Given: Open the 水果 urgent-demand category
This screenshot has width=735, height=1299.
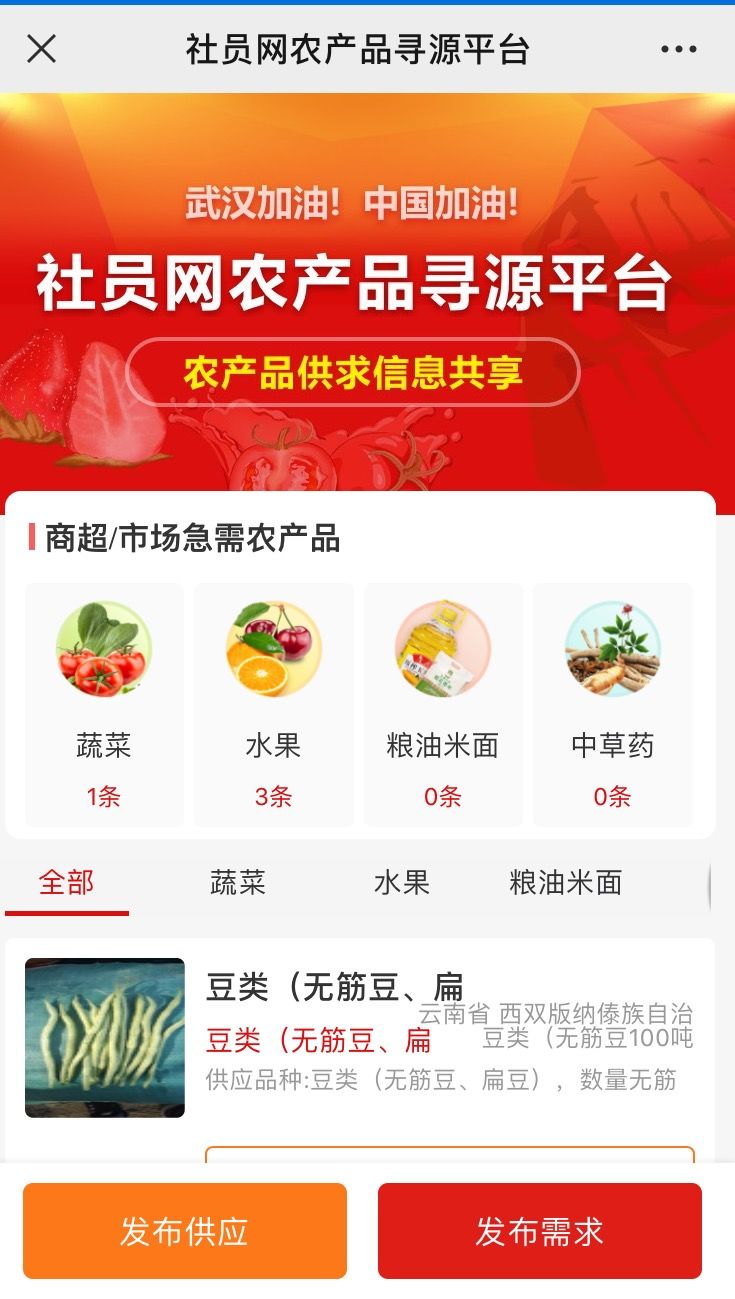Looking at the screenshot, I should pos(274,705).
